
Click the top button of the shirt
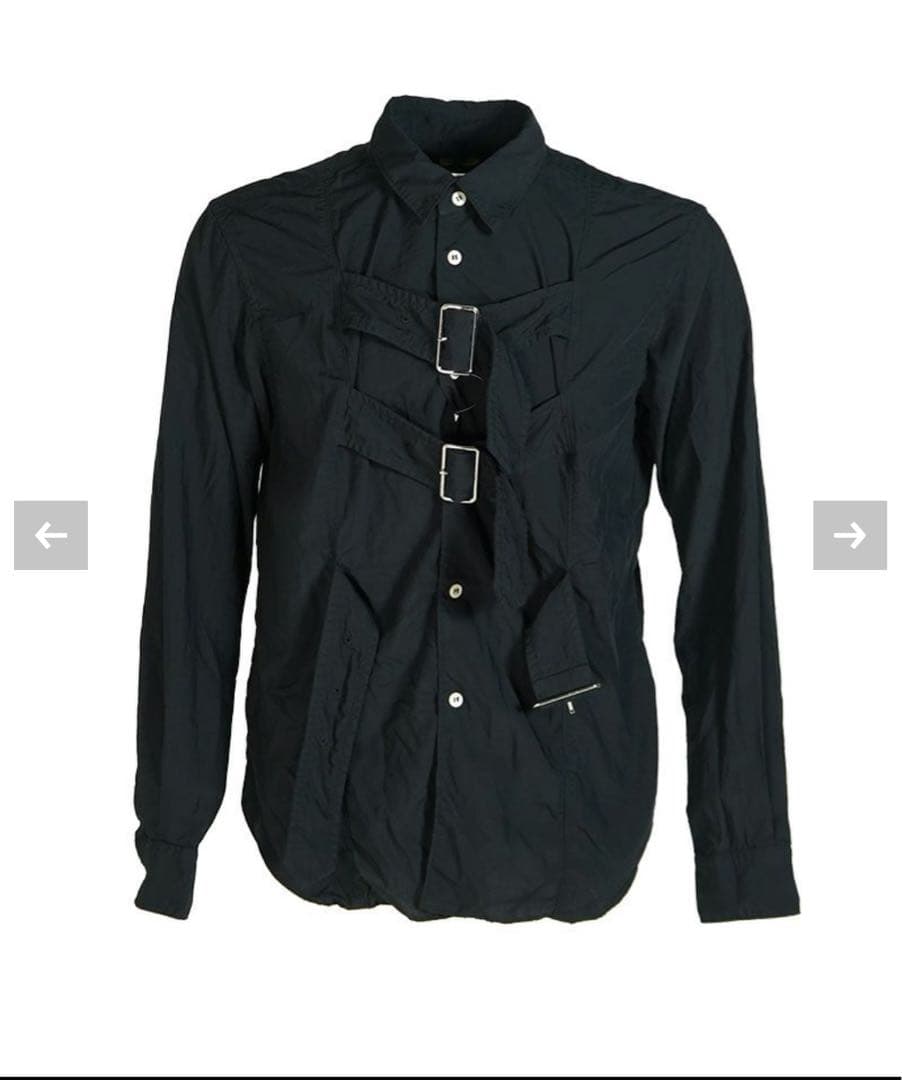pyautogui.click(x=457, y=197)
